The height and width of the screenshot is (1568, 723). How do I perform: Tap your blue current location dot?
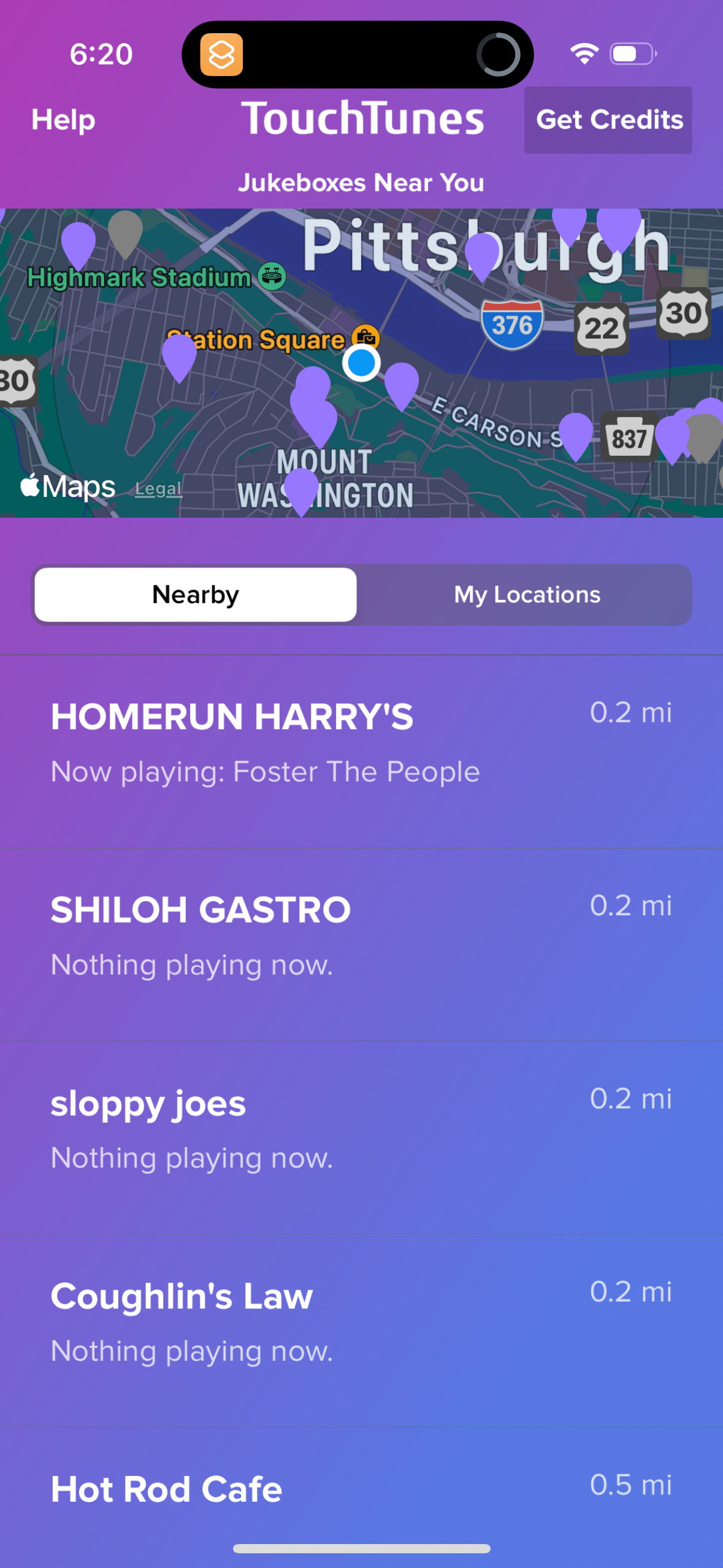coord(361,363)
